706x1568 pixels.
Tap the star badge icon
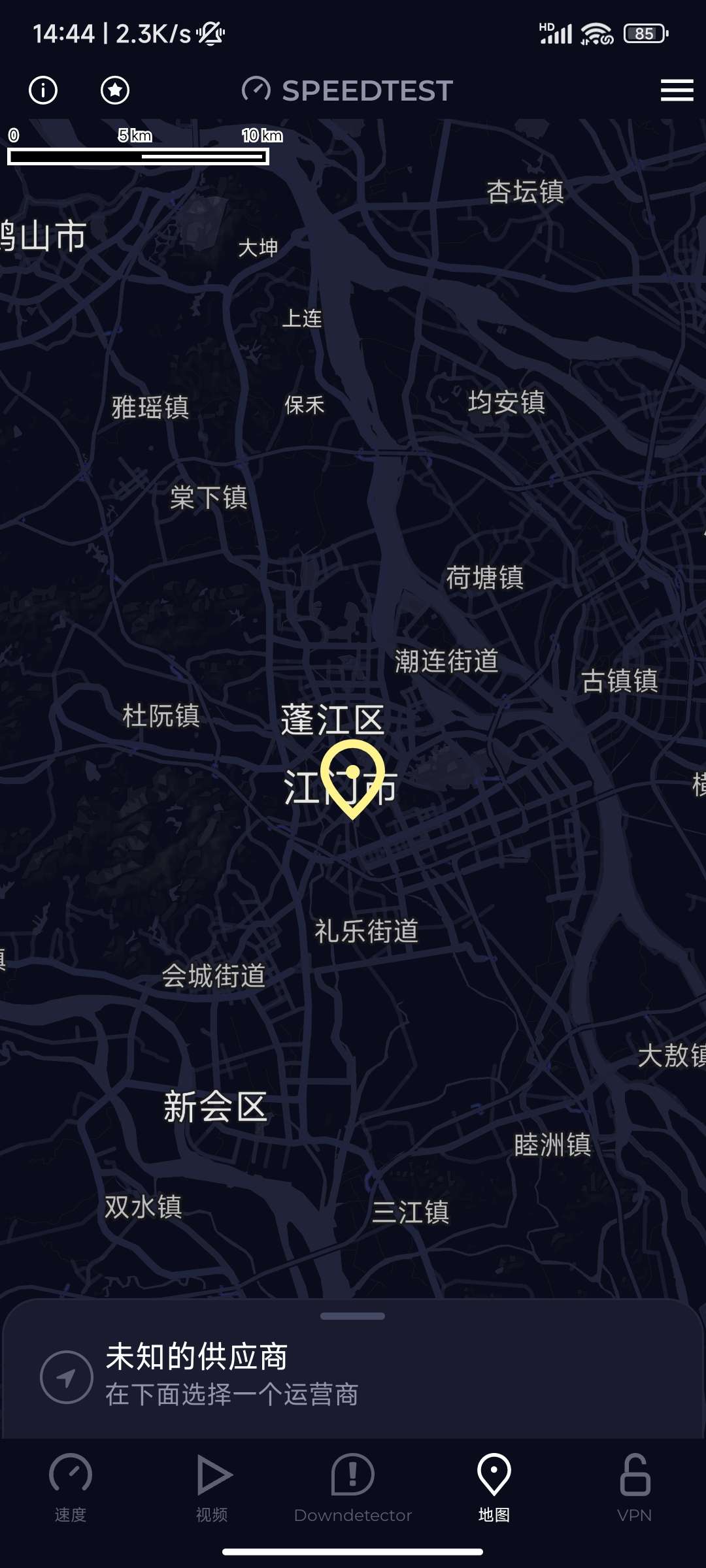[115, 90]
